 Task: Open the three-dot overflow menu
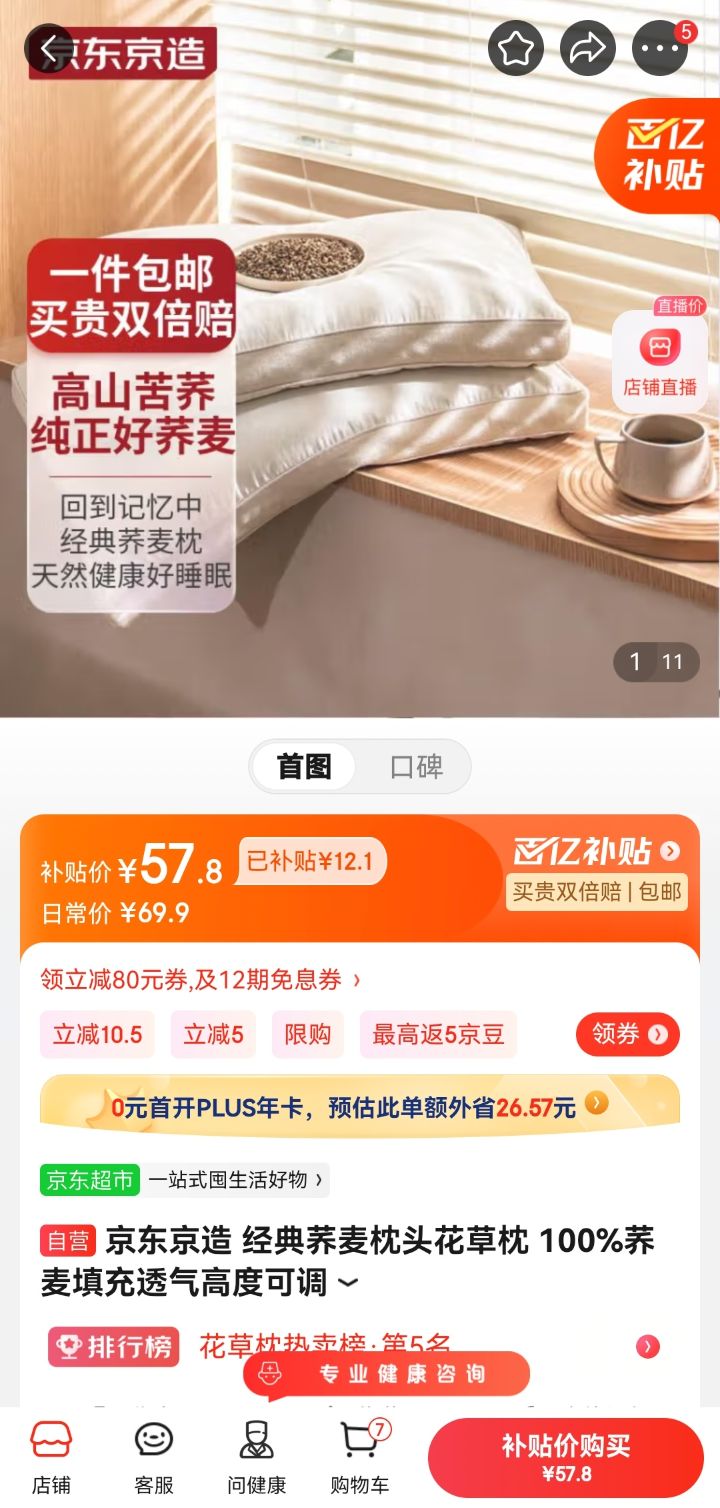659,48
